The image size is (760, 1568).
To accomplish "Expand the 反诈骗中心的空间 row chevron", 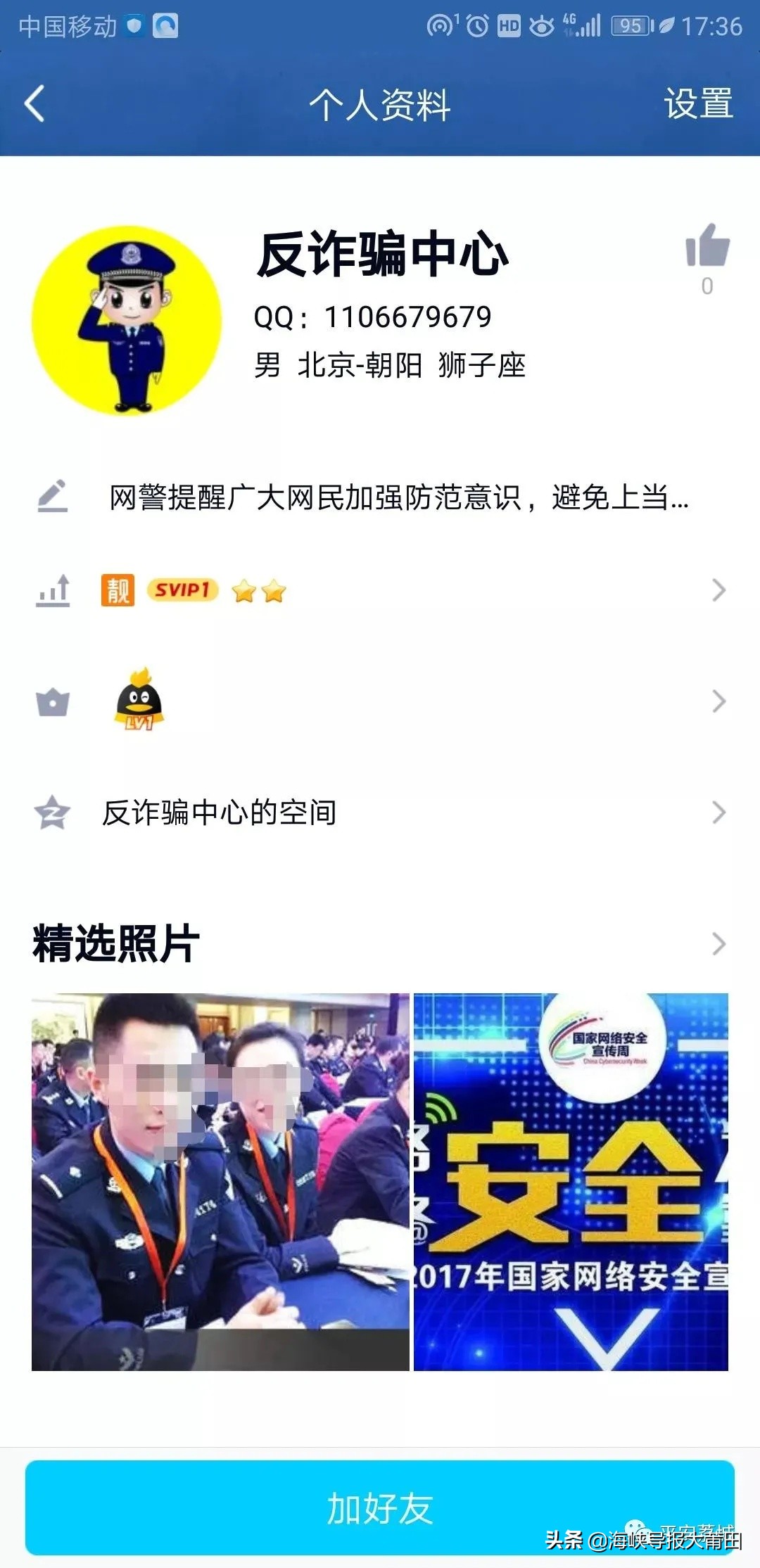I will (718, 812).
